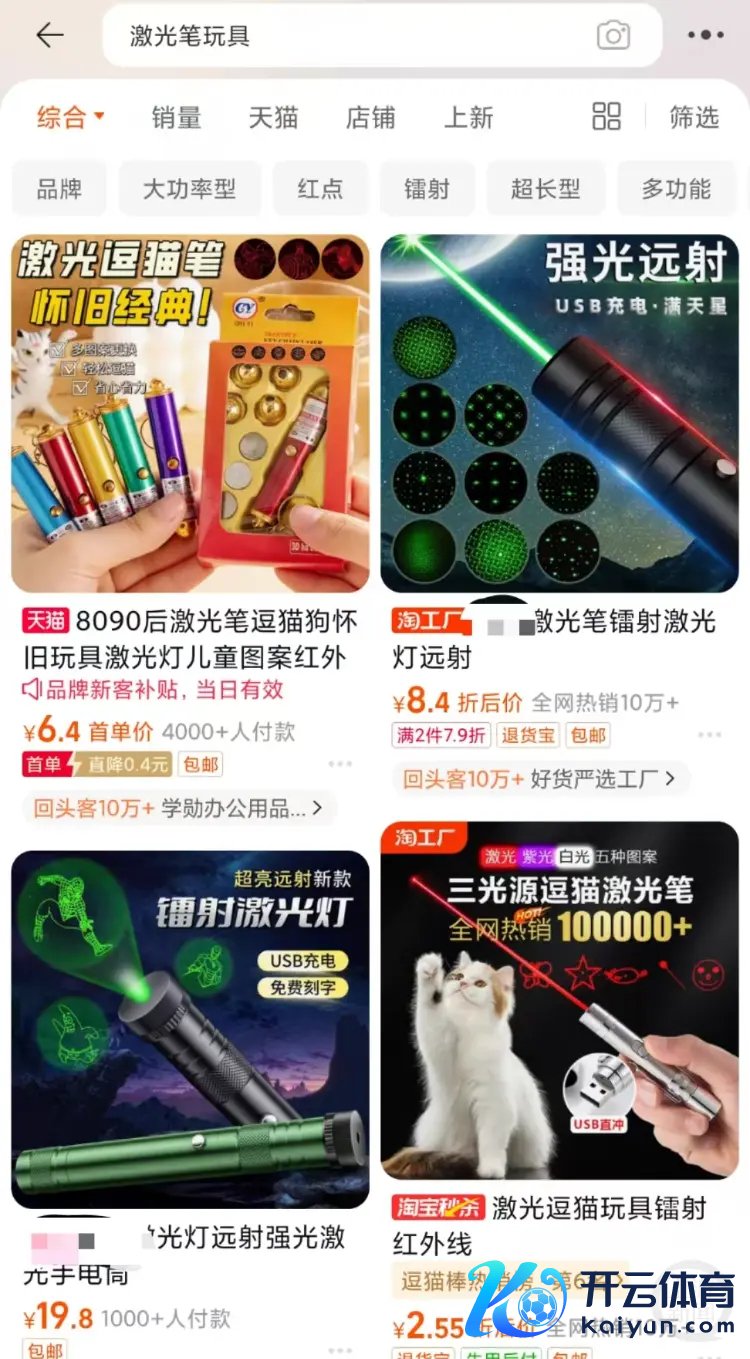Filter by 红点
Screen dimensions: 750x1359
point(320,188)
